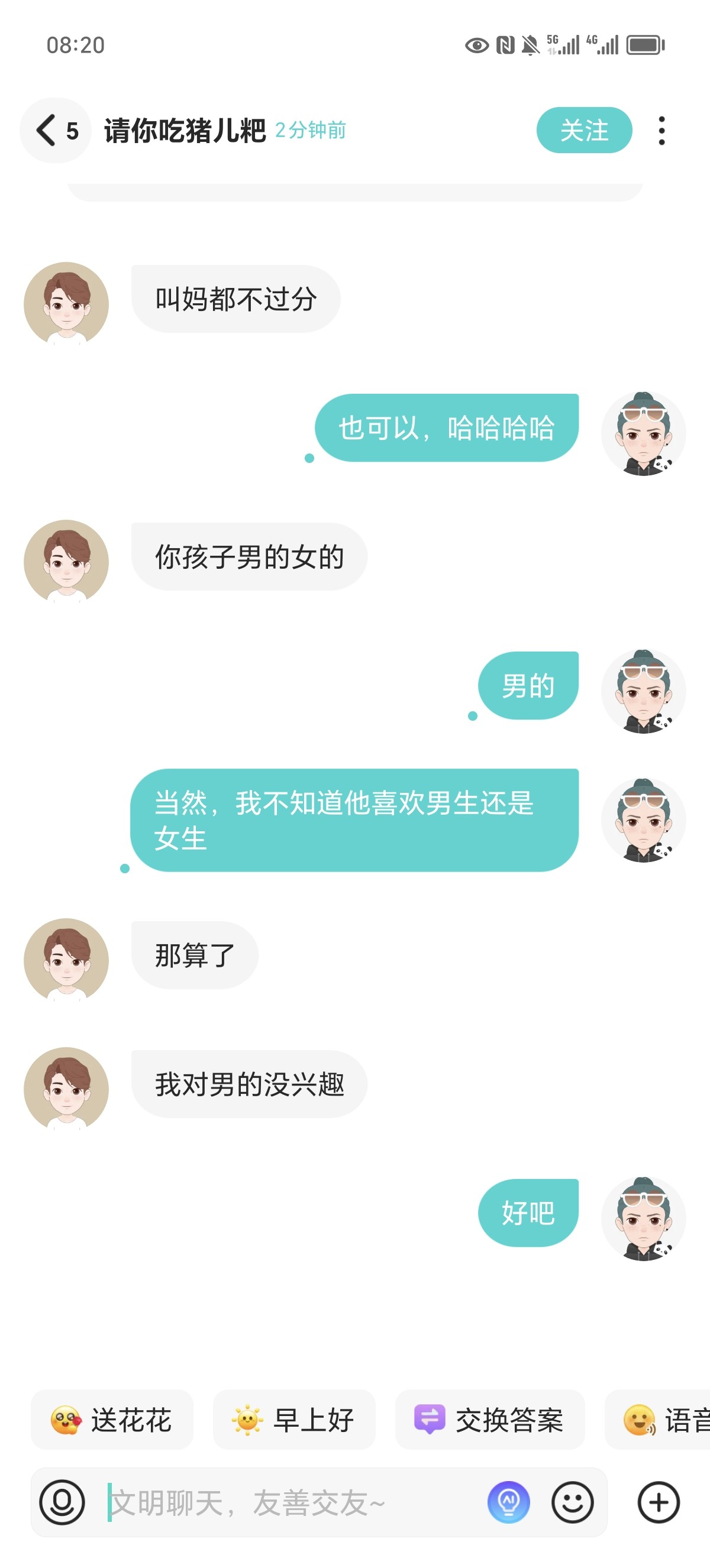Tap the 送花花 quick action chip

112,1420
